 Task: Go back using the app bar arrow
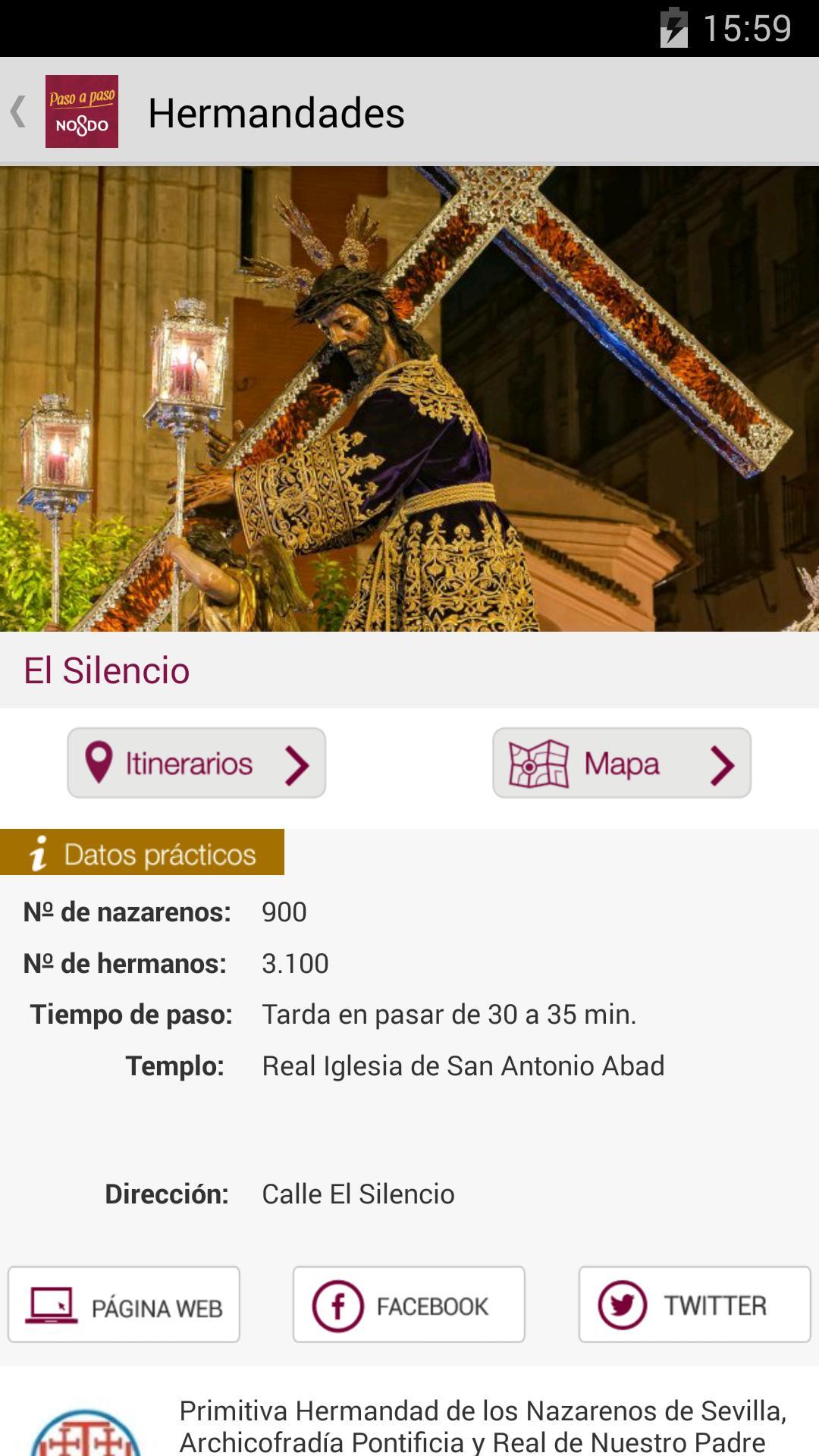(x=20, y=111)
